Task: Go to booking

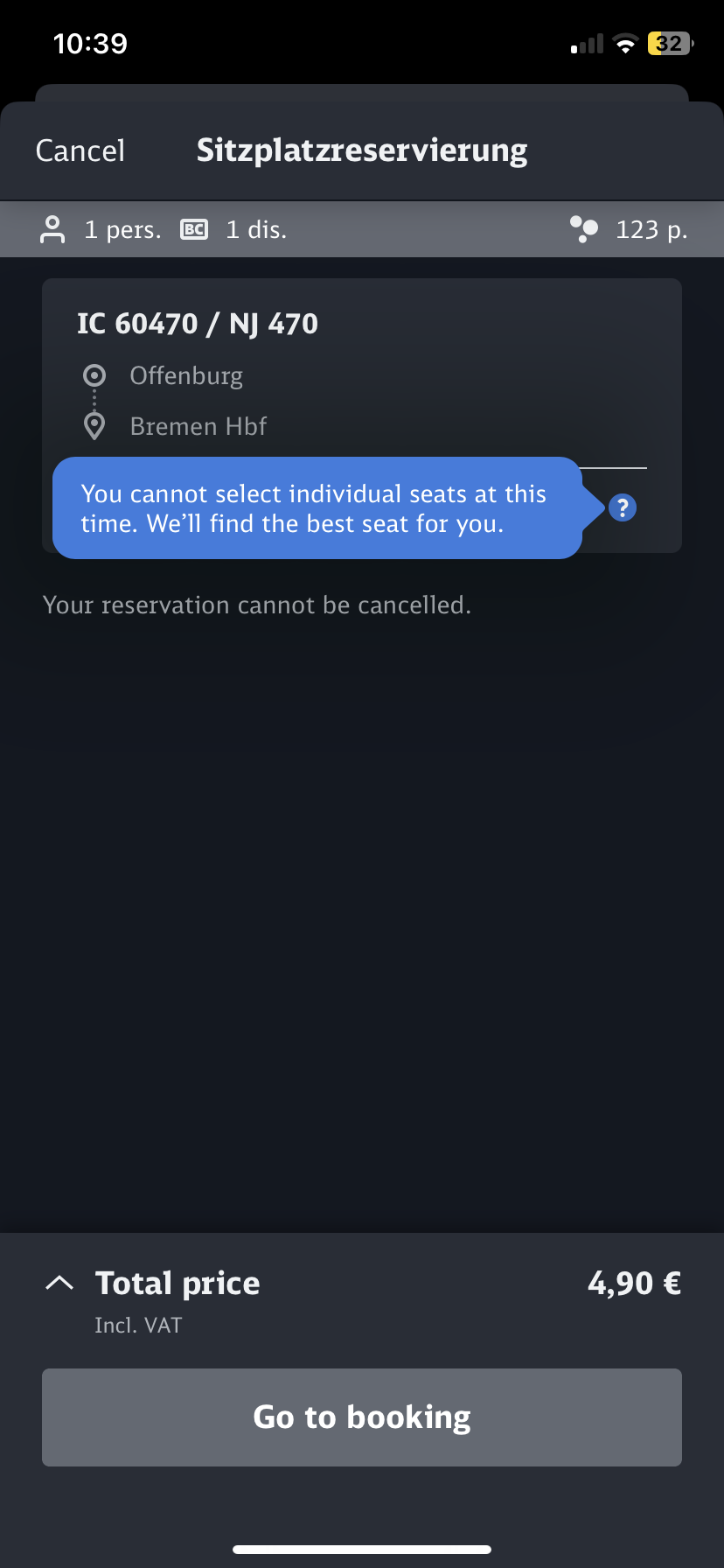Action: (362, 1417)
